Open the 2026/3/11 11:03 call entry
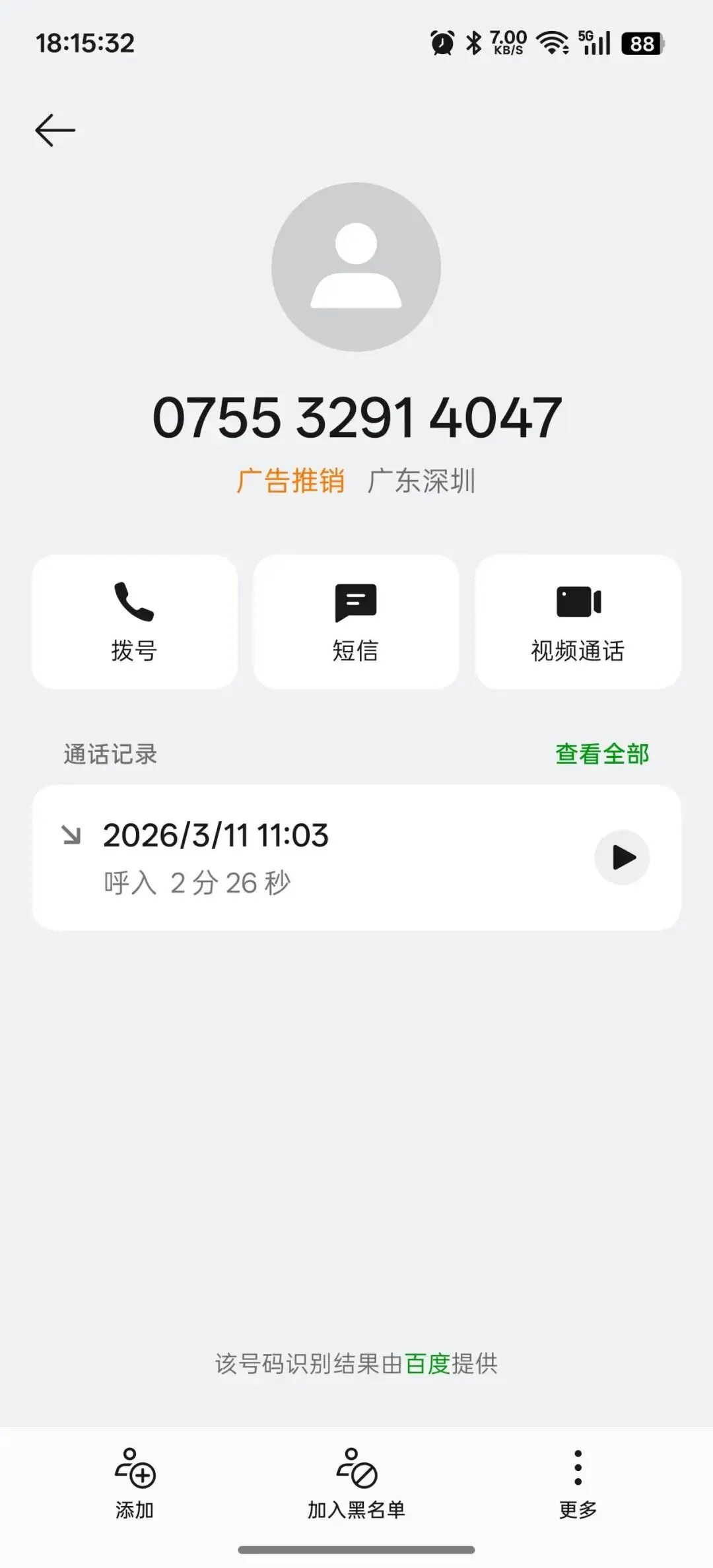The width and height of the screenshot is (713, 1568). (x=264, y=857)
